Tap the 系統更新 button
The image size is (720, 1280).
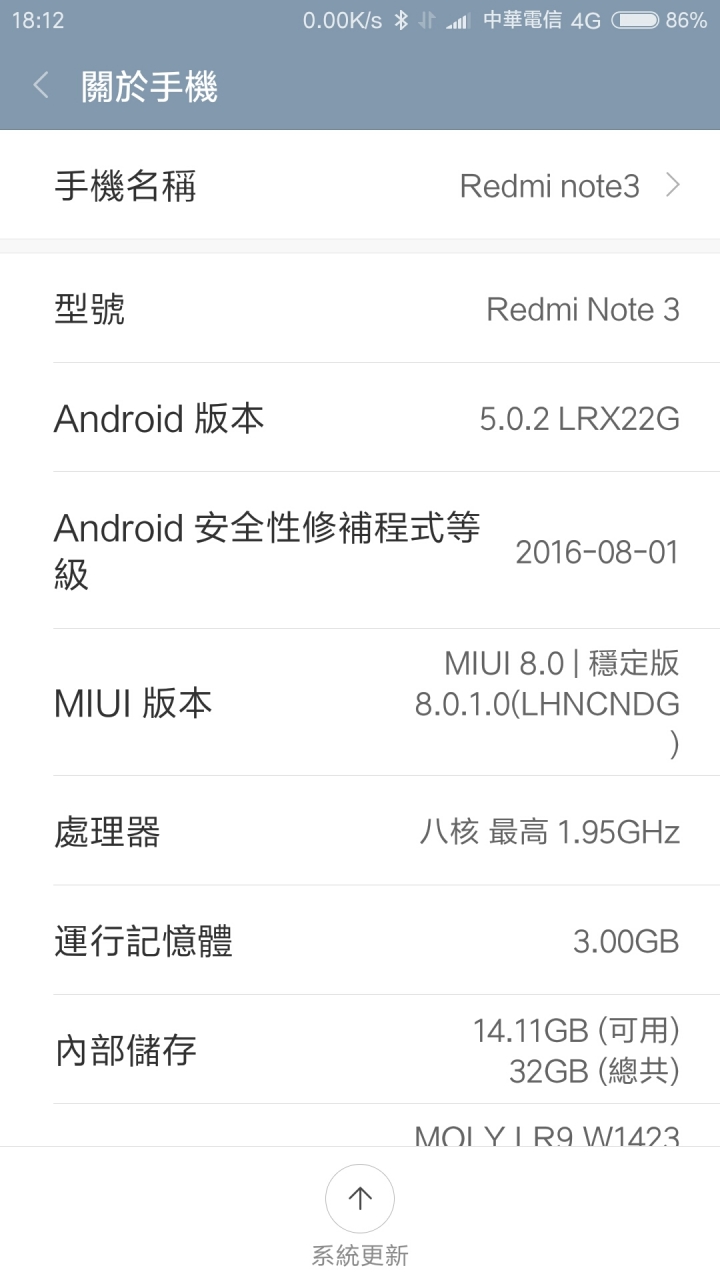point(360,1200)
